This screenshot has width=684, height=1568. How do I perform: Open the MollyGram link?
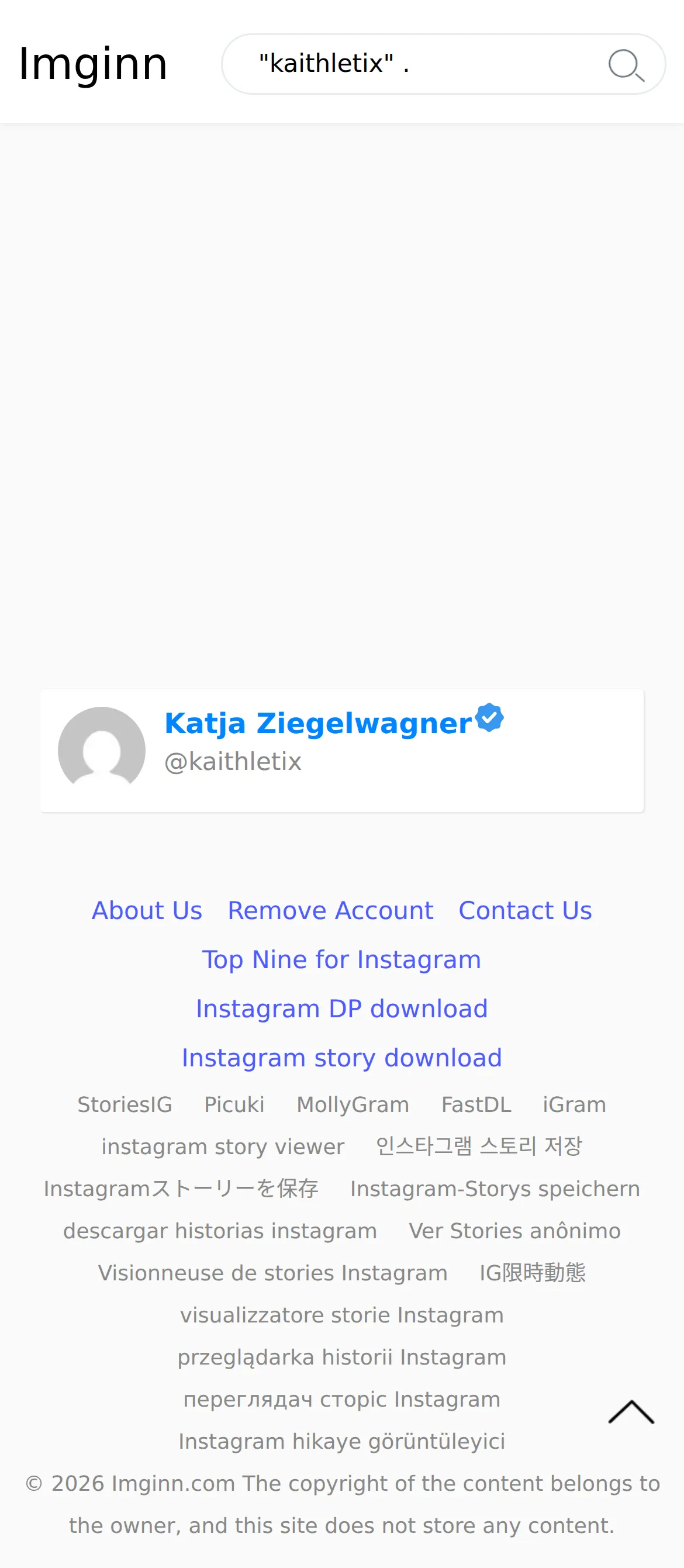coord(353,1105)
